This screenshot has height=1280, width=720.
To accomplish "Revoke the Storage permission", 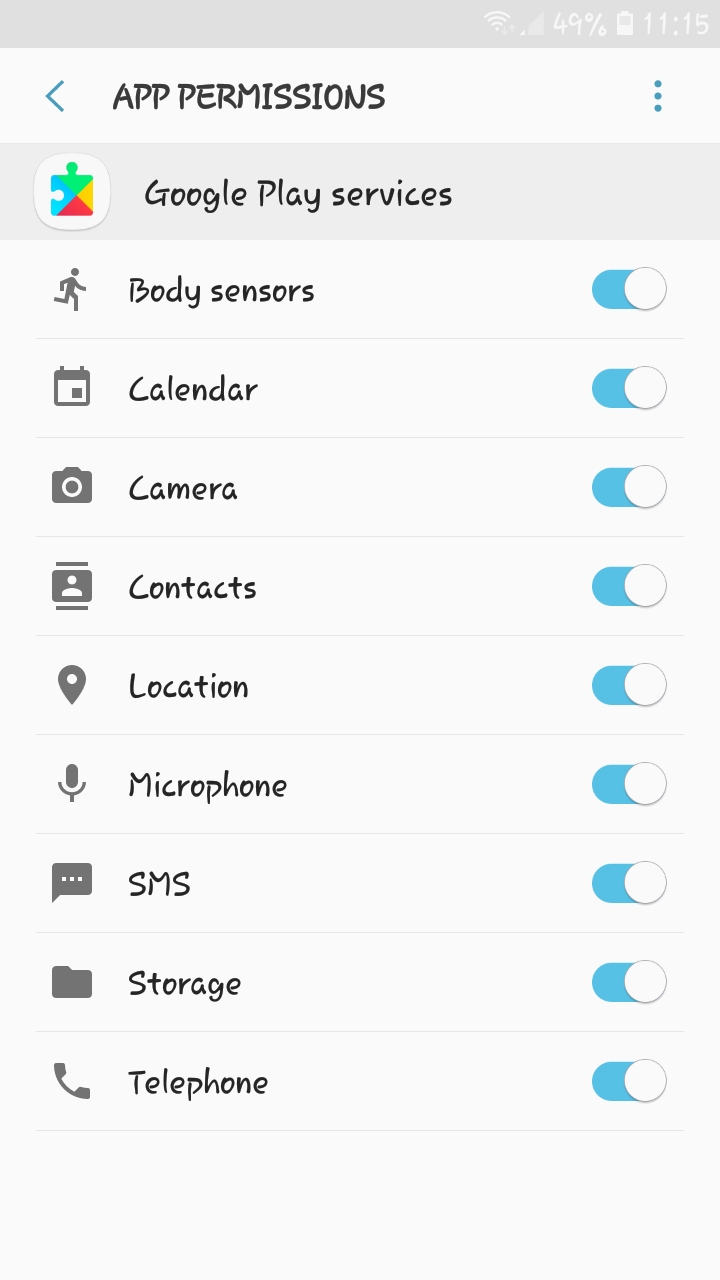I will coord(629,982).
